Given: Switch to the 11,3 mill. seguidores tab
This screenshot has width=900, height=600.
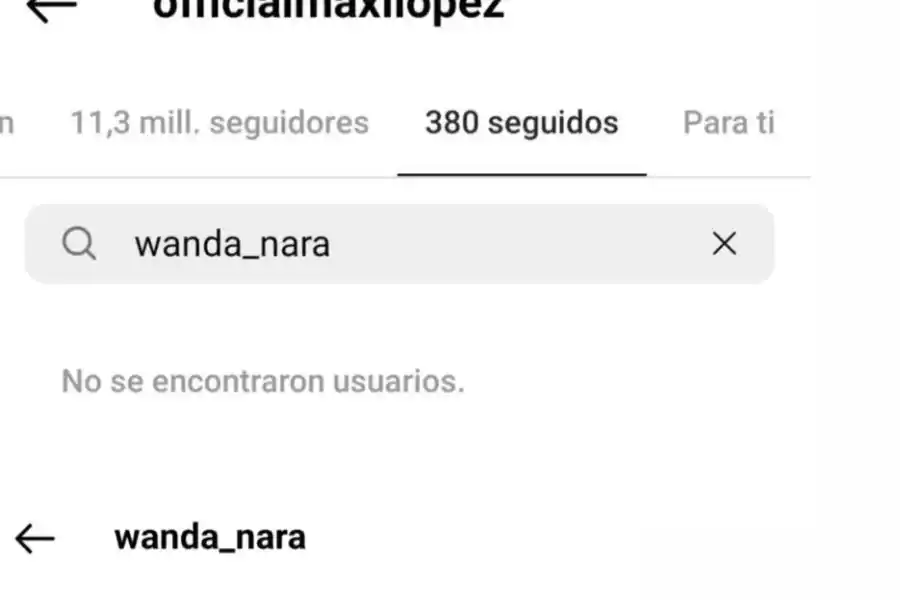Looking at the screenshot, I should [219, 123].
